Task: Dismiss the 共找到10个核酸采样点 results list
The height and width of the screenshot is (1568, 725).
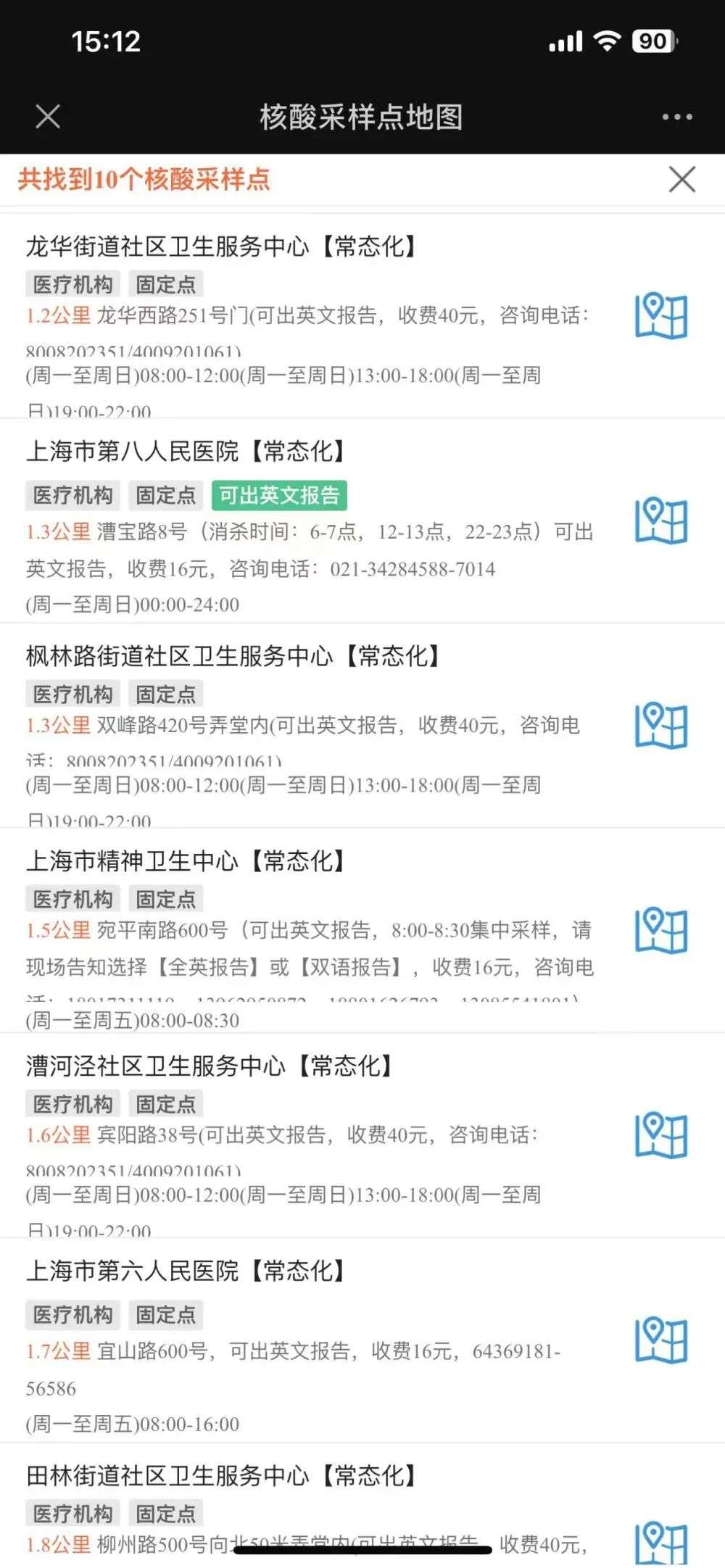Action: (681, 180)
